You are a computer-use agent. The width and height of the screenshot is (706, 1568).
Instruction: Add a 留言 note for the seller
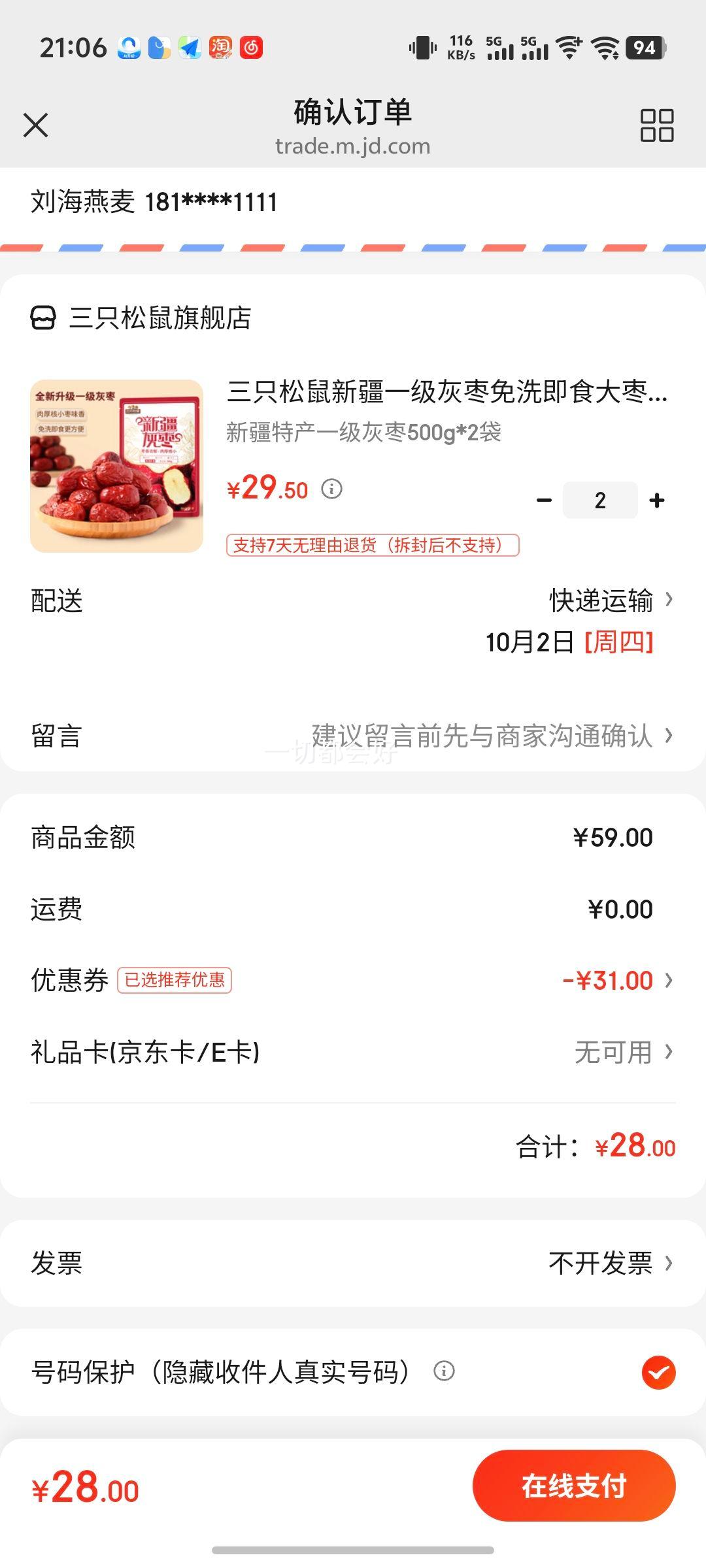(490, 736)
